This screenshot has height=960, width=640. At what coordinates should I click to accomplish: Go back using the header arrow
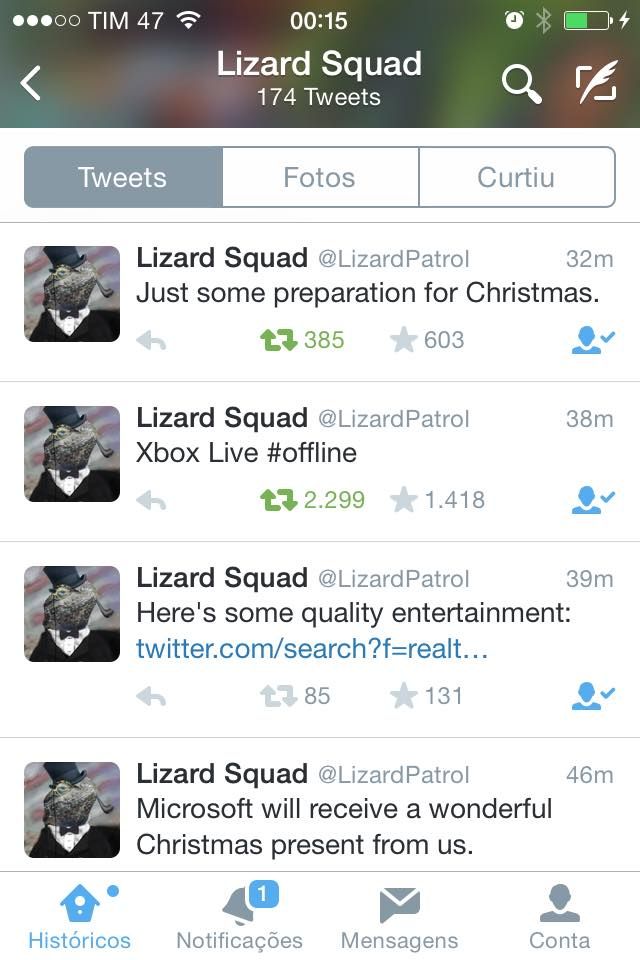coord(32,83)
